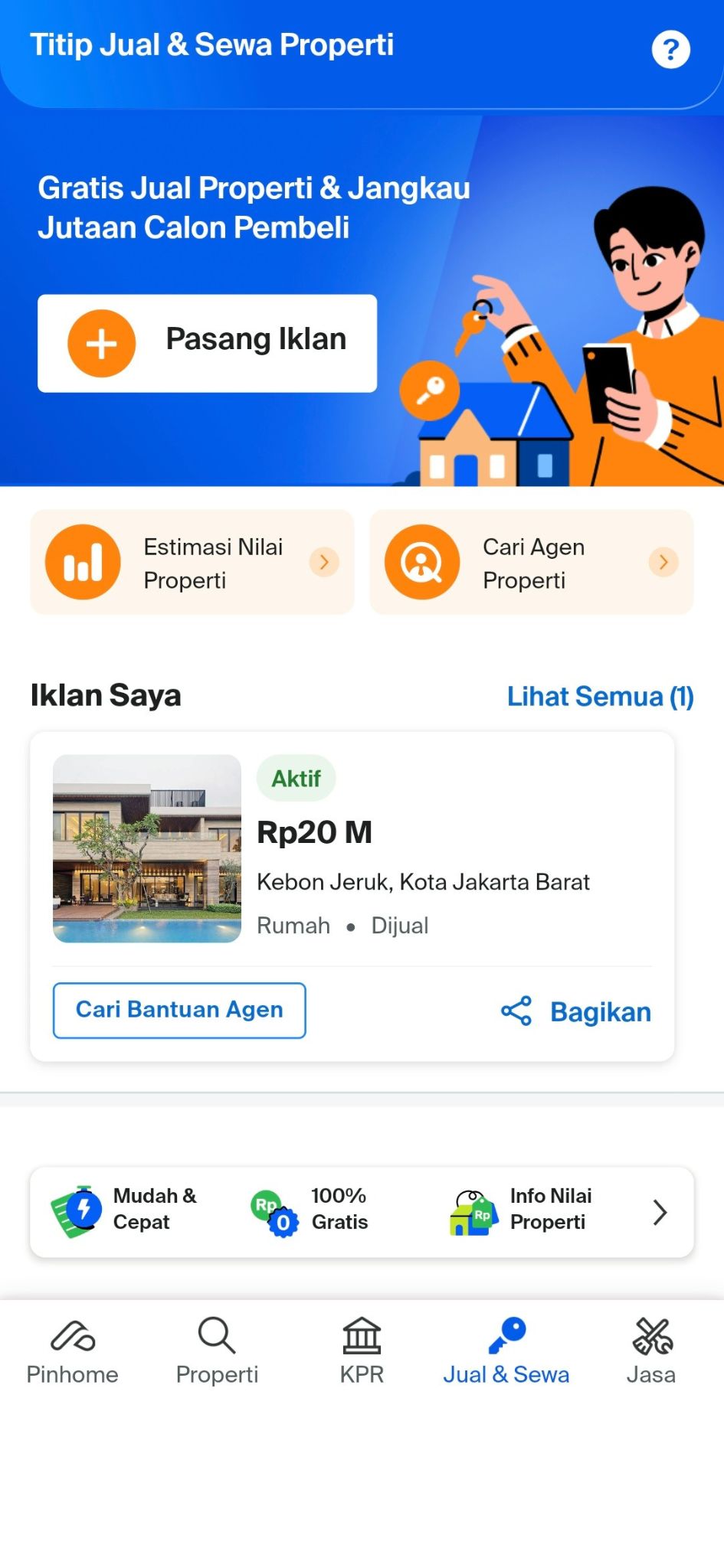This screenshot has width=724, height=1568.
Task: Open Estimasi Nilai Properti
Action: (192, 563)
